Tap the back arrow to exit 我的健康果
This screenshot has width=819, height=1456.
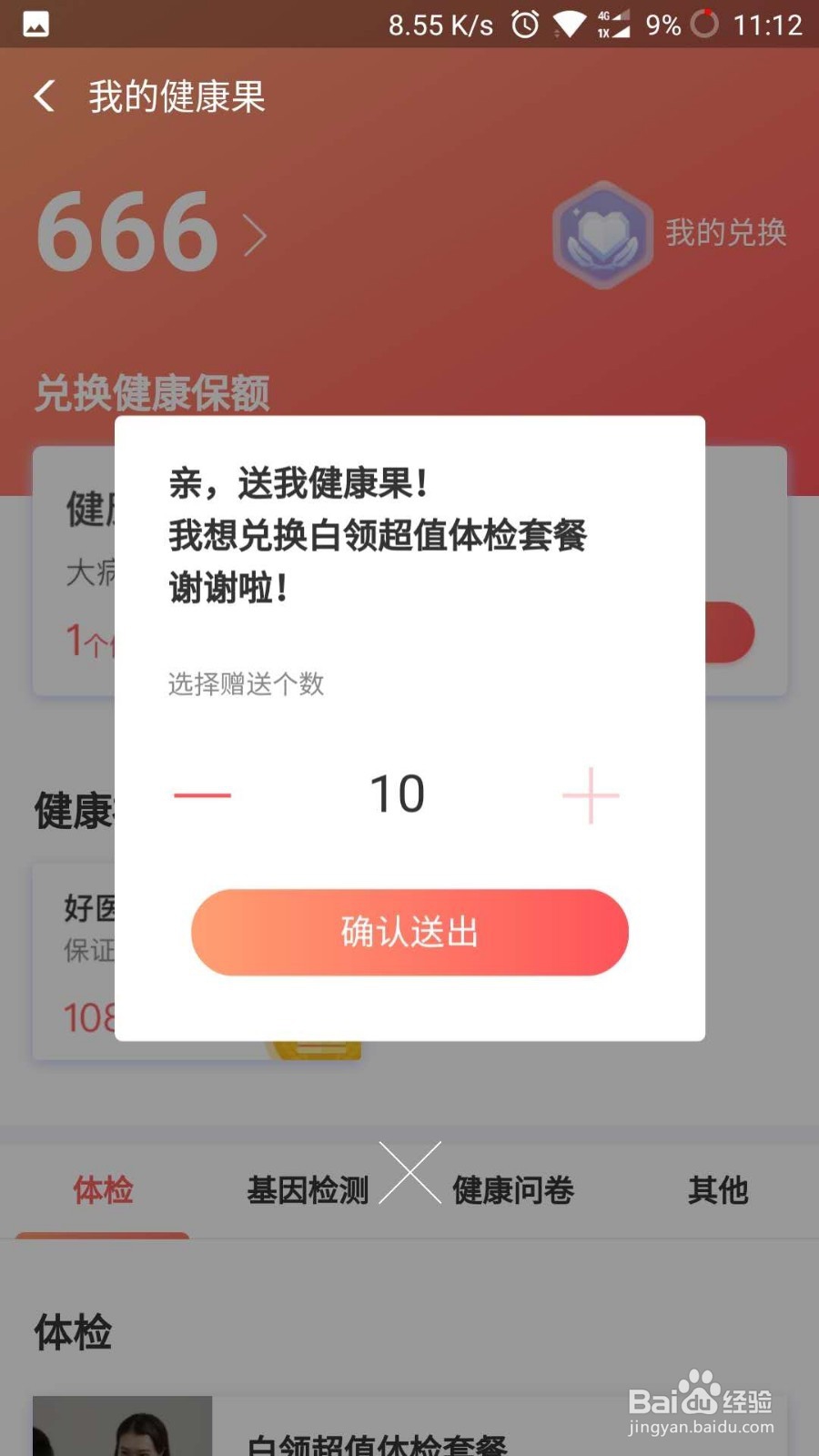(43, 96)
